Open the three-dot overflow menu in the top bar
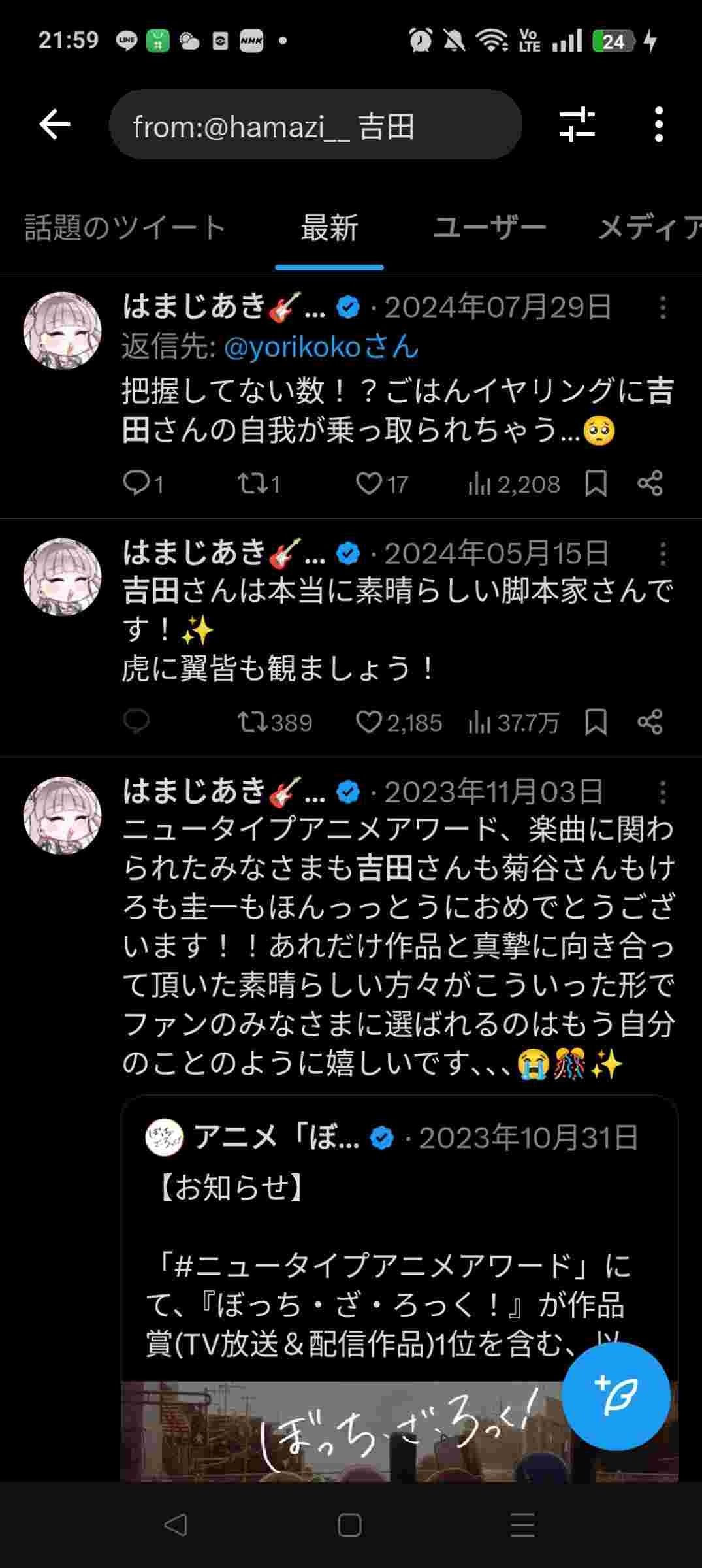Image resolution: width=702 pixels, height=1568 pixels. (658, 124)
